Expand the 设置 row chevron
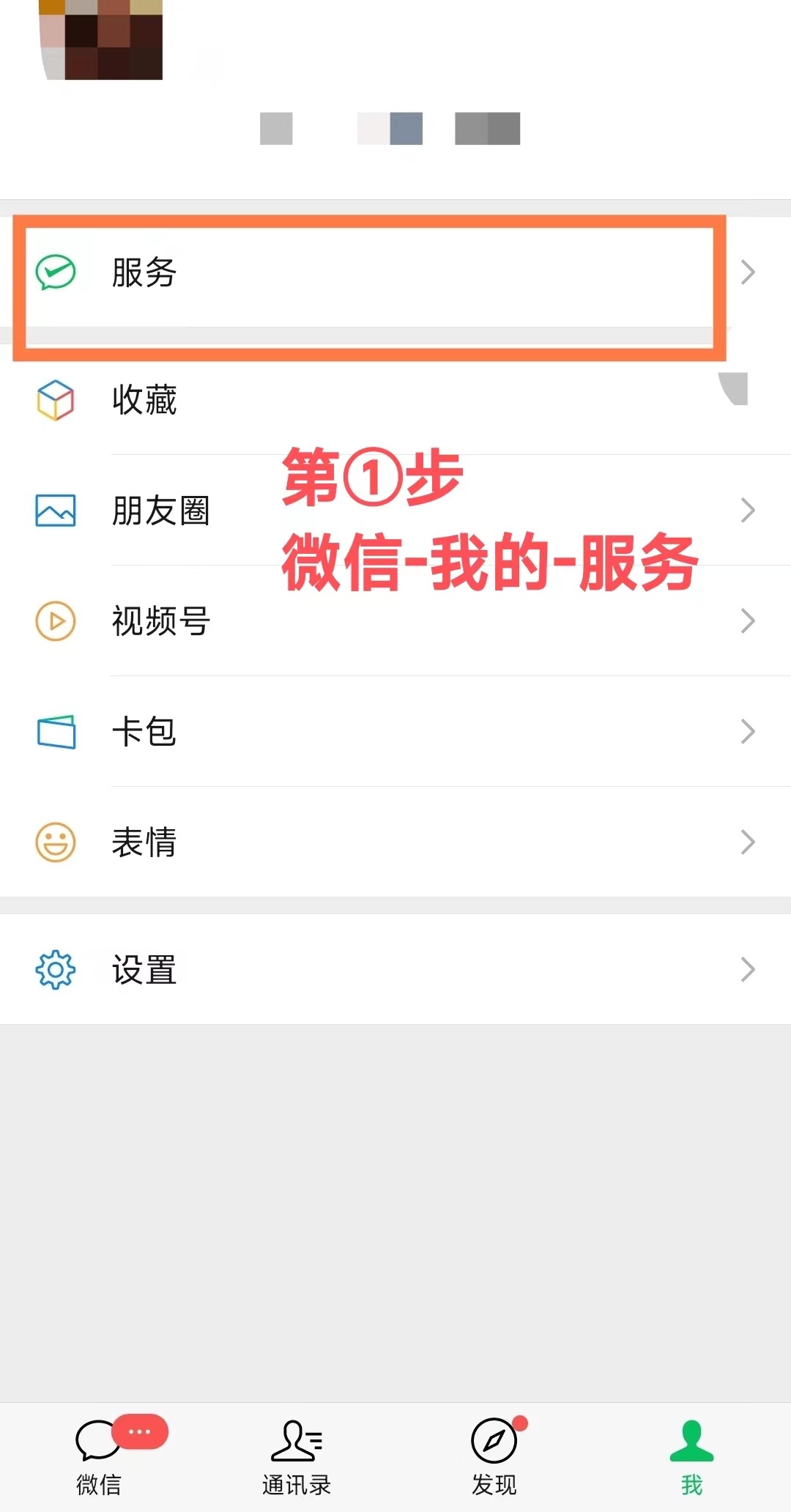Viewport: 791px width, 1512px height. (748, 969)
